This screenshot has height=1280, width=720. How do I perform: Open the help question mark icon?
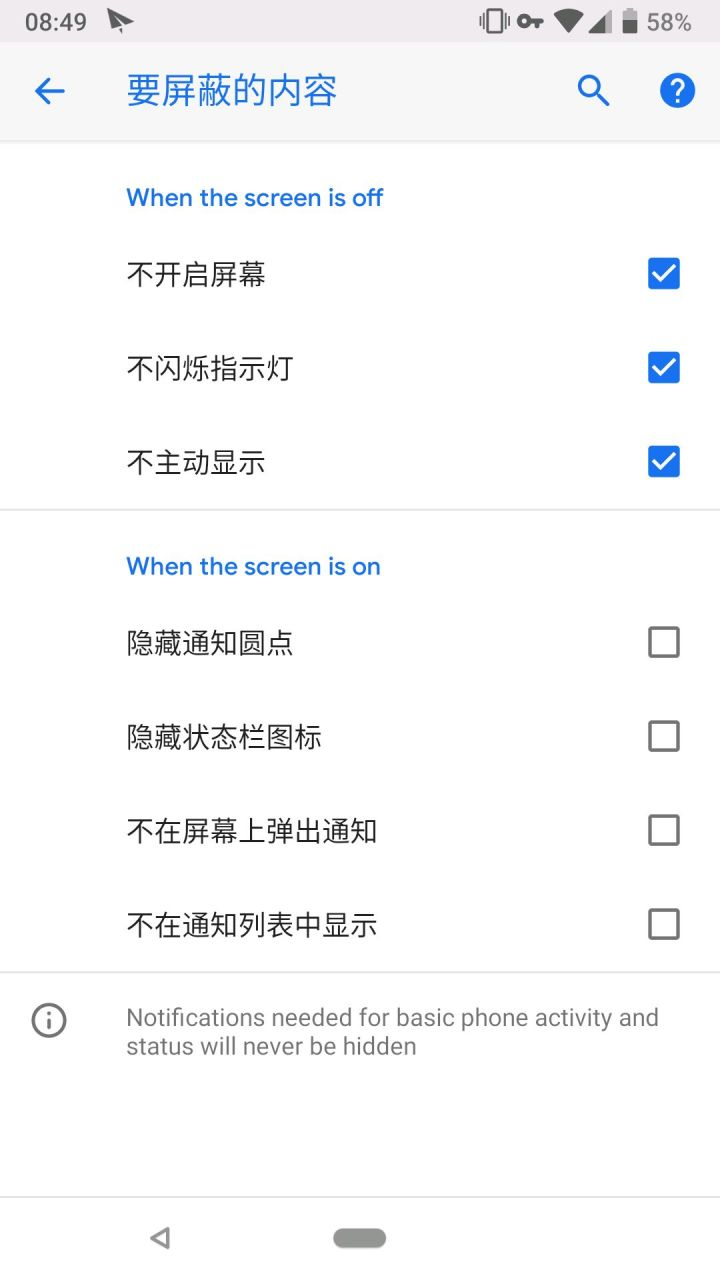(x=677, y=91)
